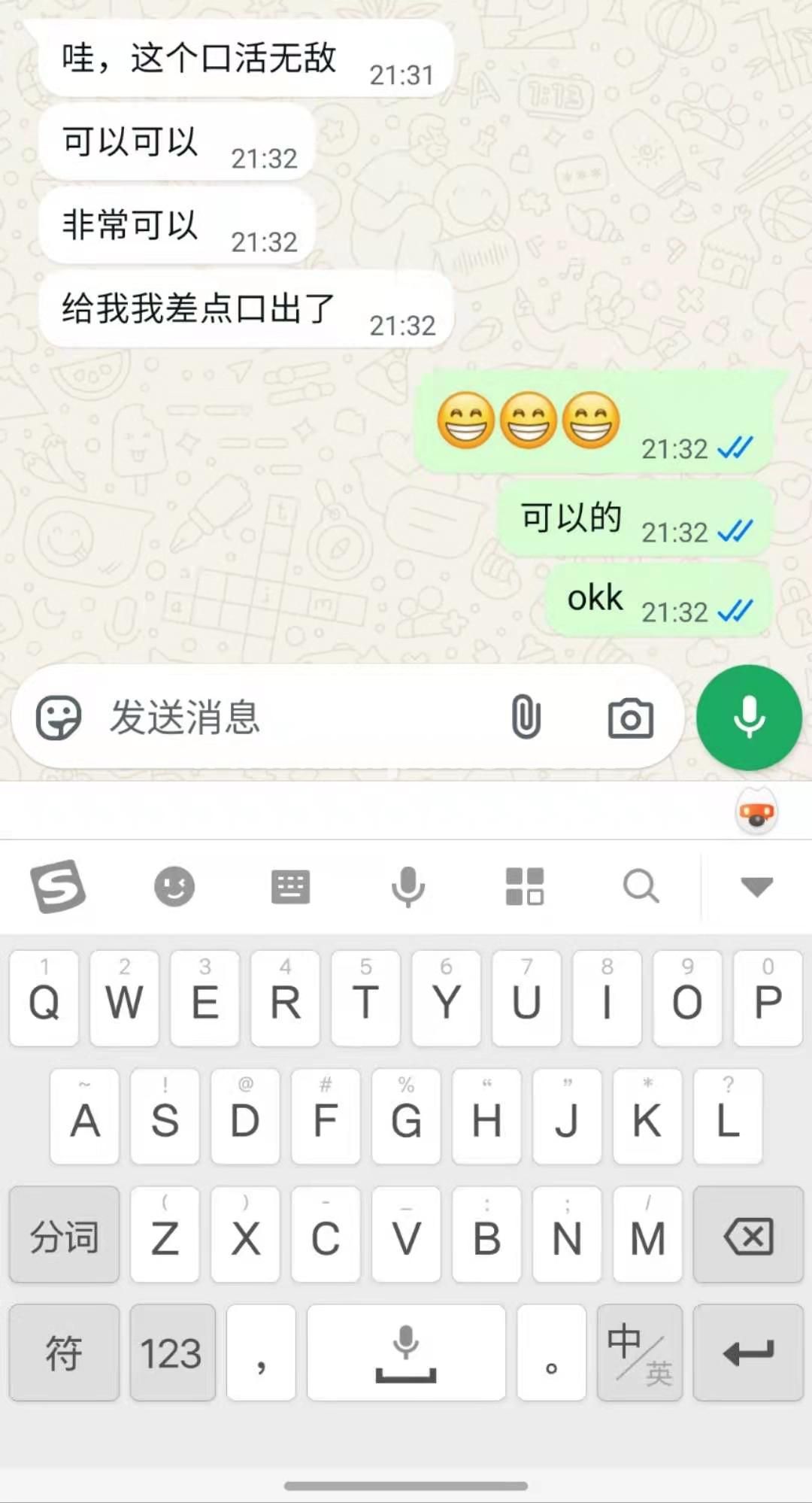Collapse the keyboard with the down arrow

(756, 886)
